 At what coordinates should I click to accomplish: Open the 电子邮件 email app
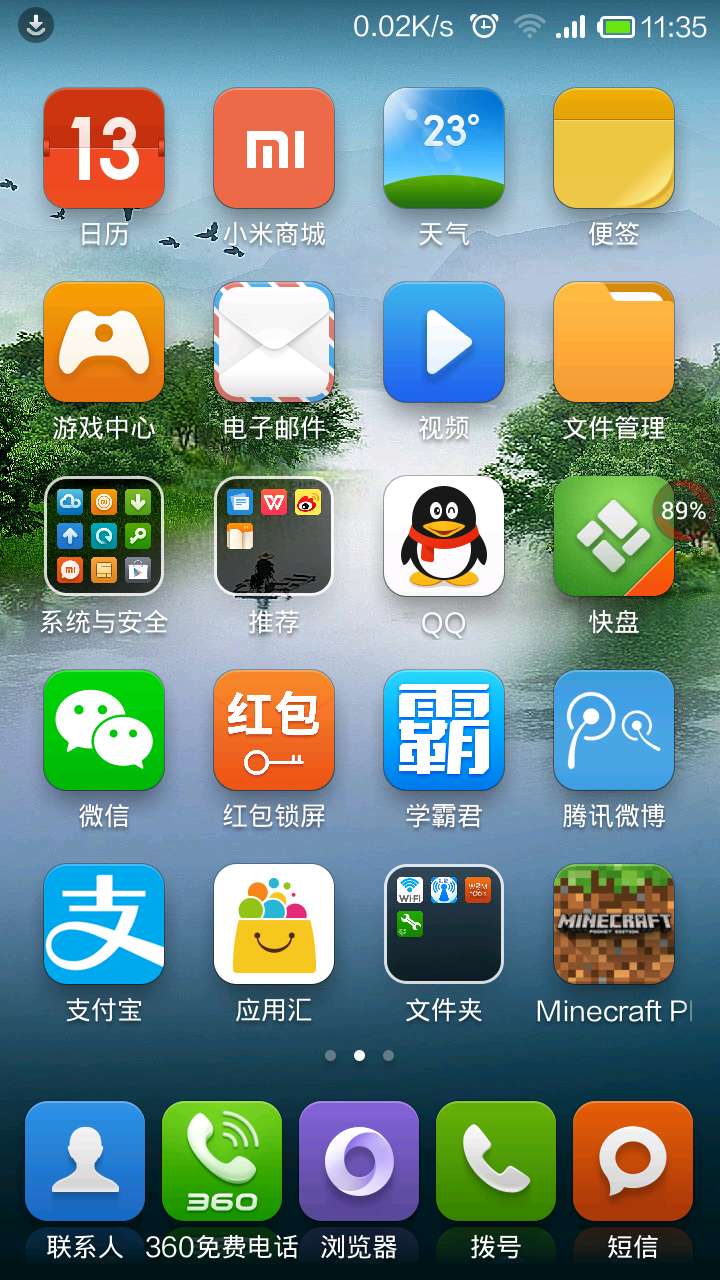[274, 342]
